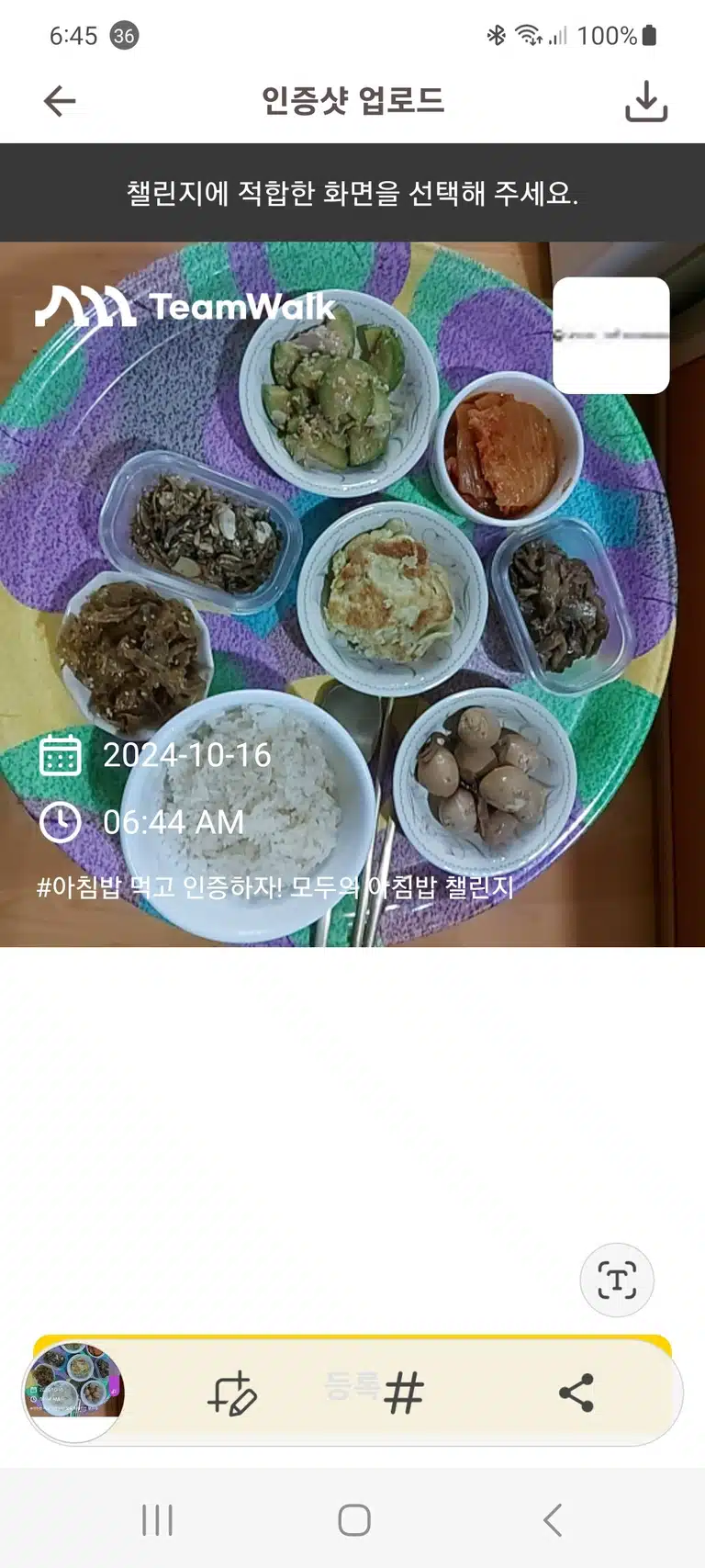Download the certification photo

646,101
